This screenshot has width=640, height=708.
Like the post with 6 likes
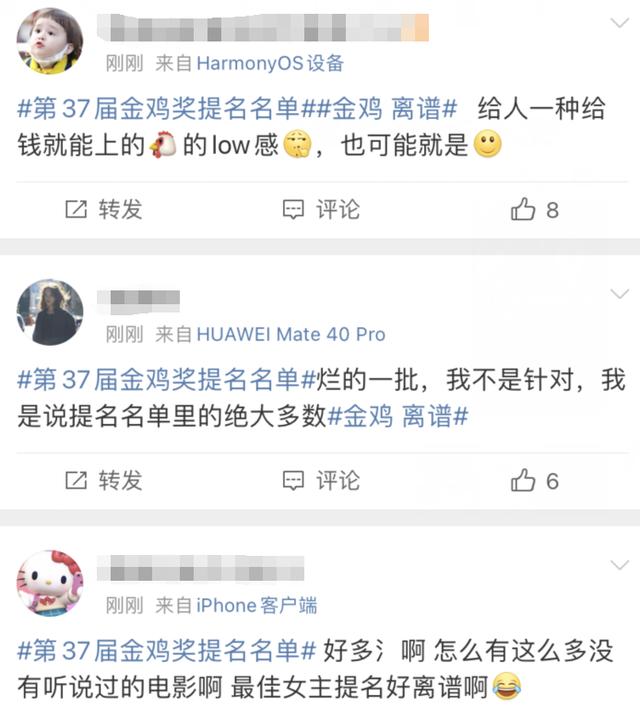(x=534, y=481)
